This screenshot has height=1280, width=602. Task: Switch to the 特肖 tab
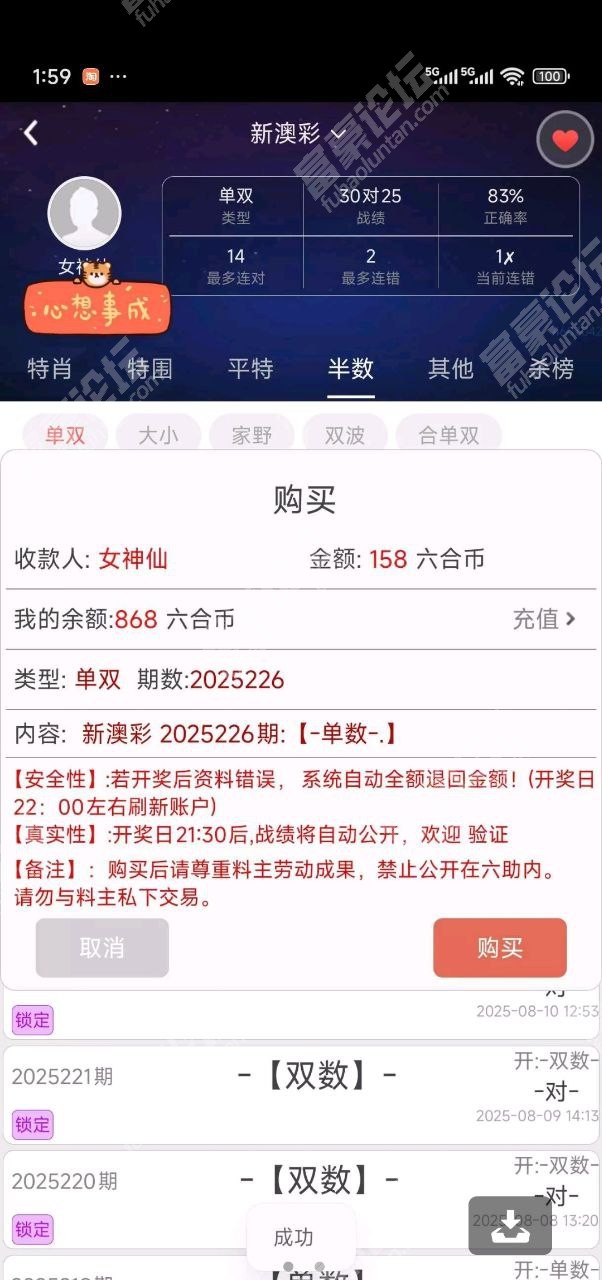(50, 369)
